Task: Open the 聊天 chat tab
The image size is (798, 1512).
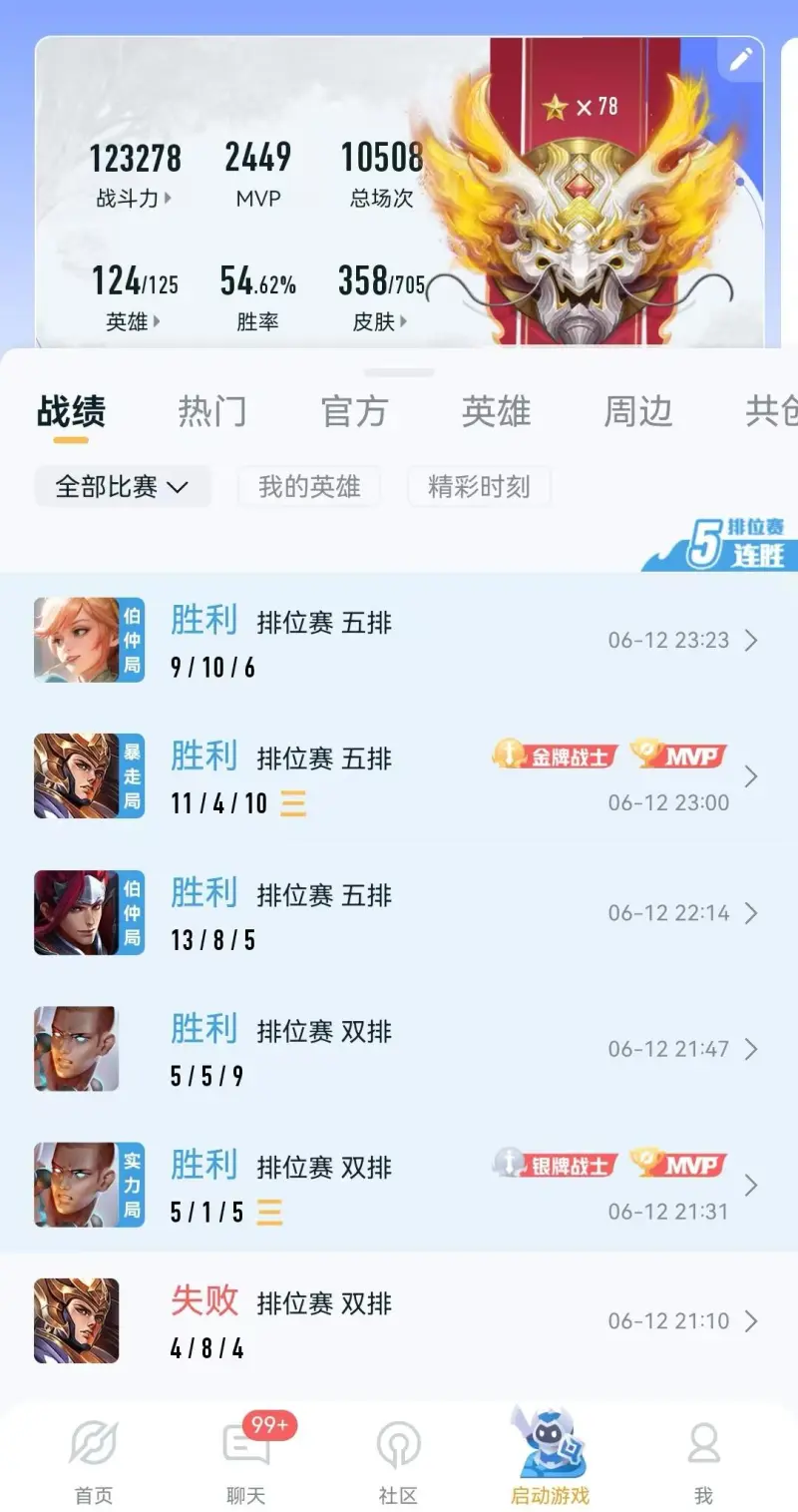Action: [245, 1462]
